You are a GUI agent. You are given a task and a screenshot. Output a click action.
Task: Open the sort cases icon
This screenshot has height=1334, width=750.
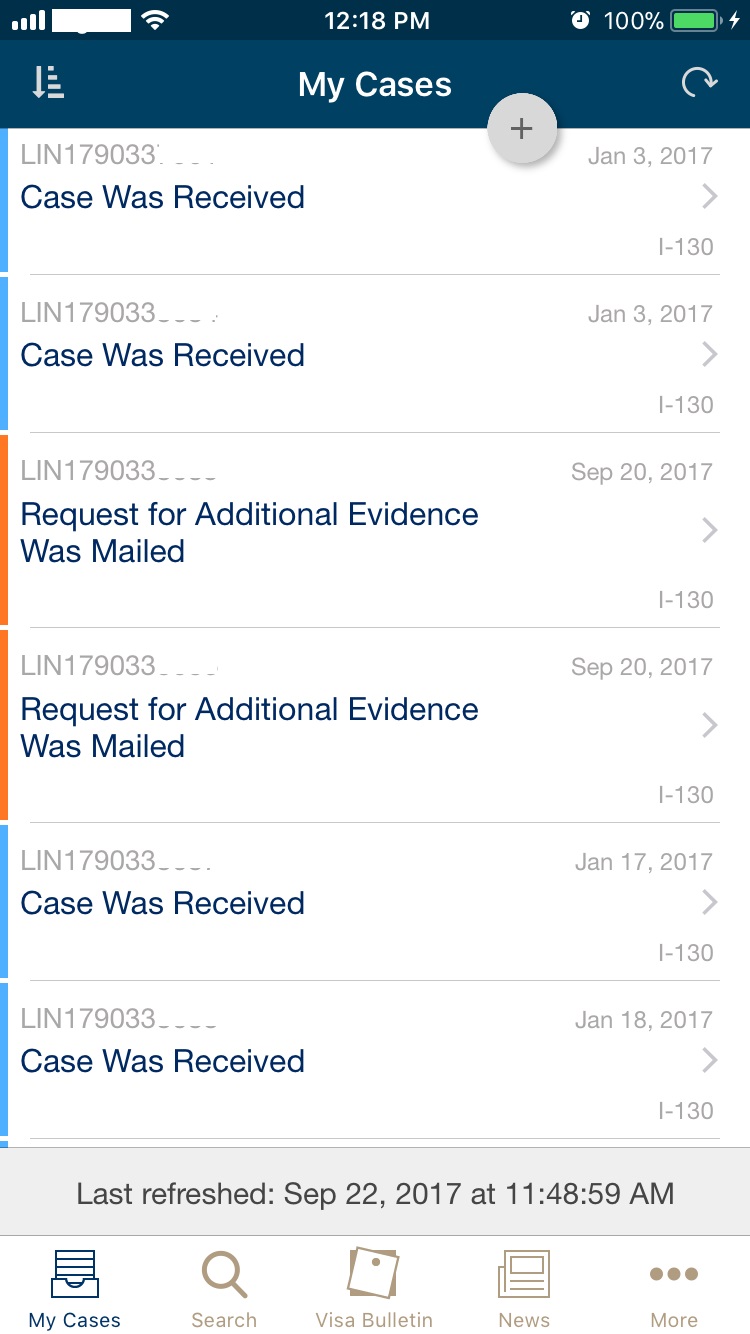pos(48,84)
